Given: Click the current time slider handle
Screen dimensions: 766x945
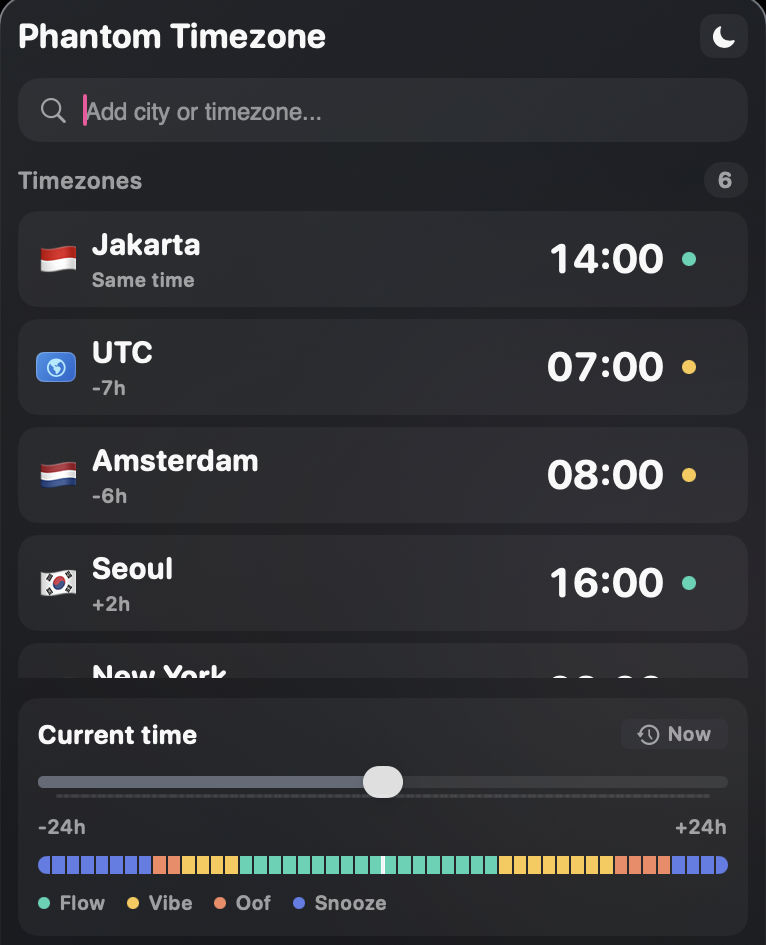Looking at the screenshot, I should point(383,781).
